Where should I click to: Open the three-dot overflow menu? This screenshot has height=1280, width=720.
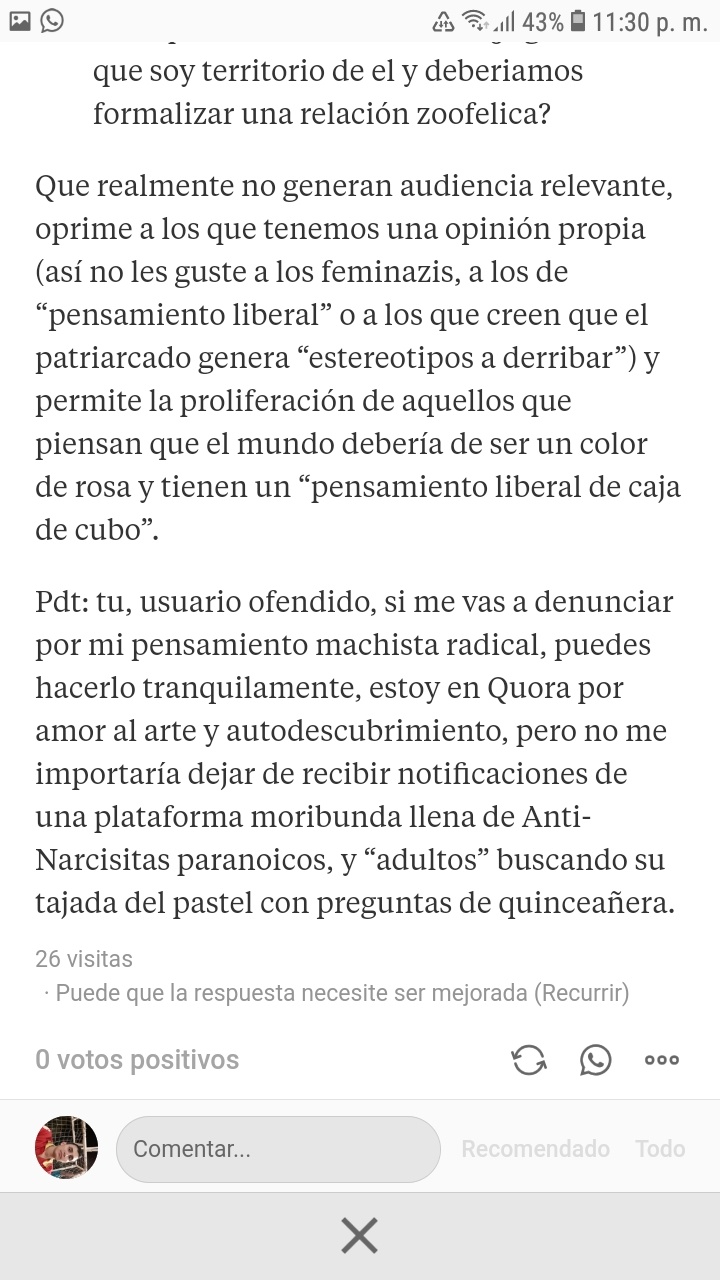pos(661,1060)
